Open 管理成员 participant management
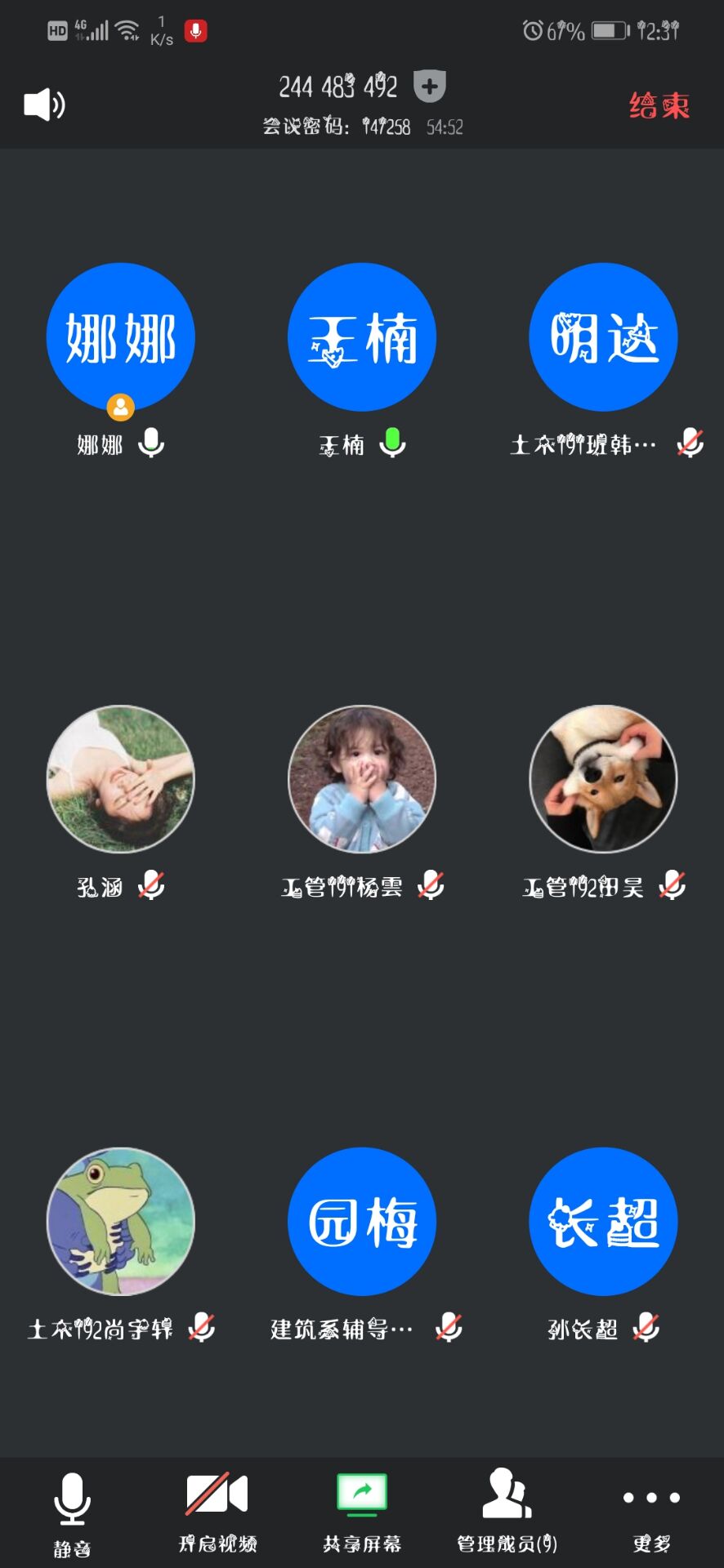Screen dimensions: 724x1568 coord(507,1512)
